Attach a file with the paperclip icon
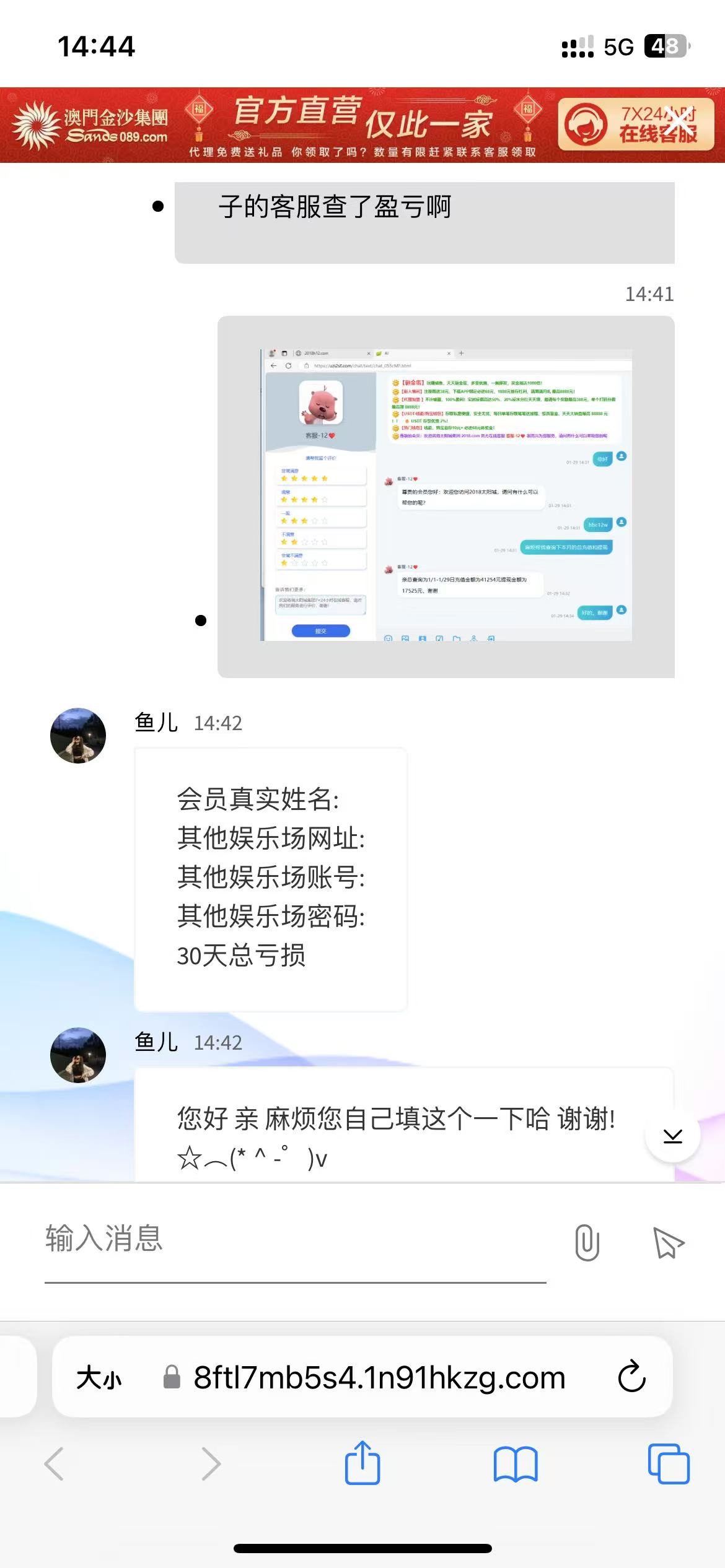This screenshot has height=1568, width=725. tap(586, 1242)
